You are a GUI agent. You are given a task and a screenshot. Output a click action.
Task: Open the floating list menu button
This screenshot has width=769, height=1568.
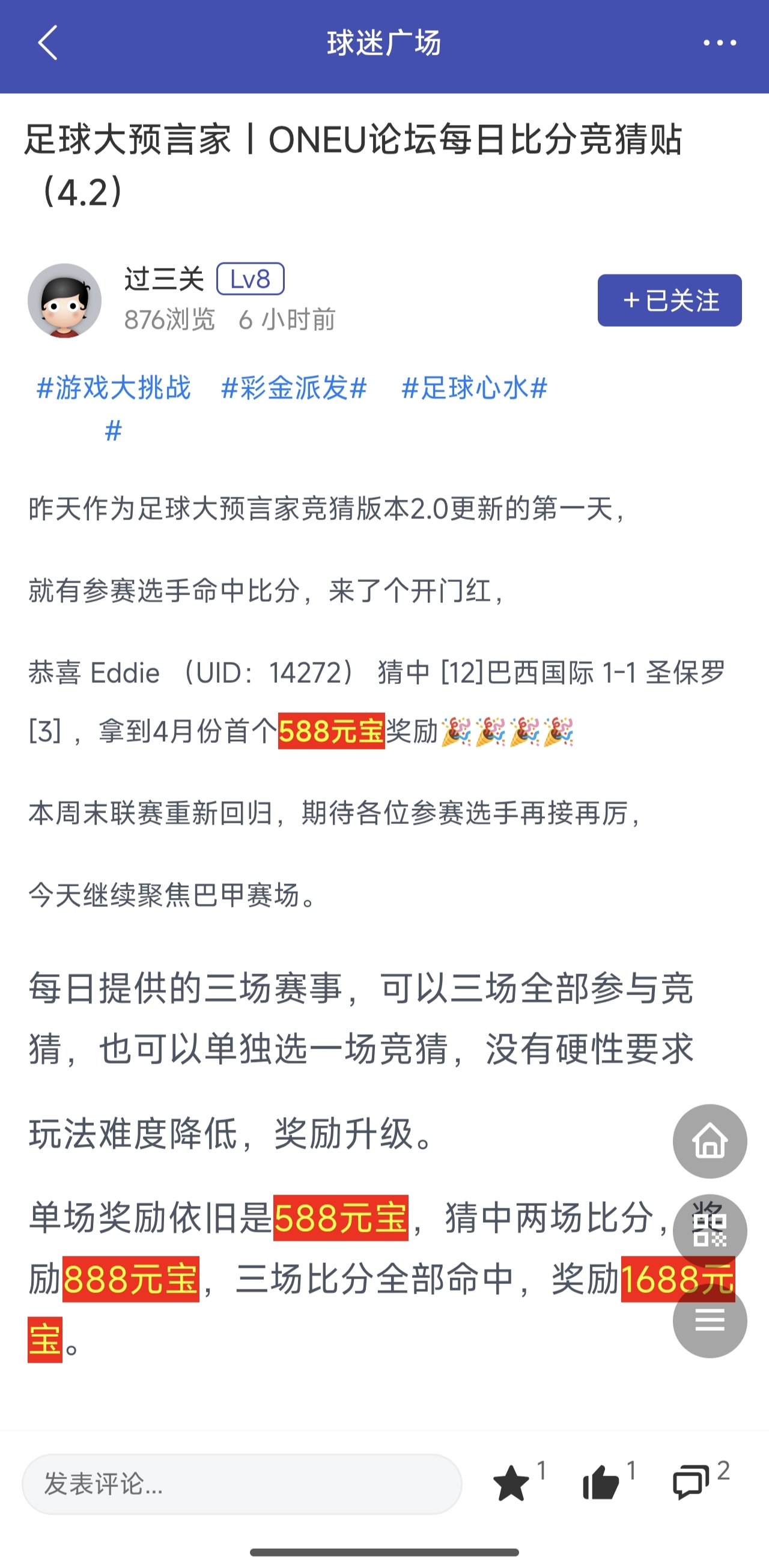point(710,1320)
